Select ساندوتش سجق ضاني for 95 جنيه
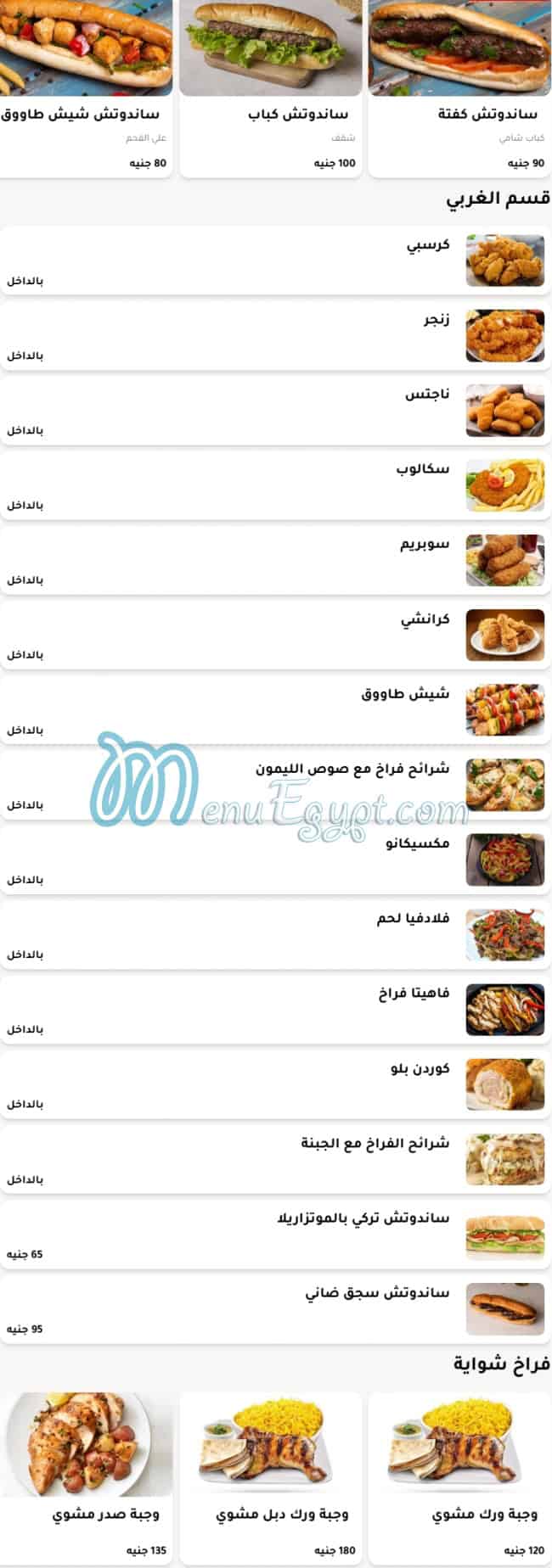This screenshot has height=1568, width=552. click(x=275, y=1309)
